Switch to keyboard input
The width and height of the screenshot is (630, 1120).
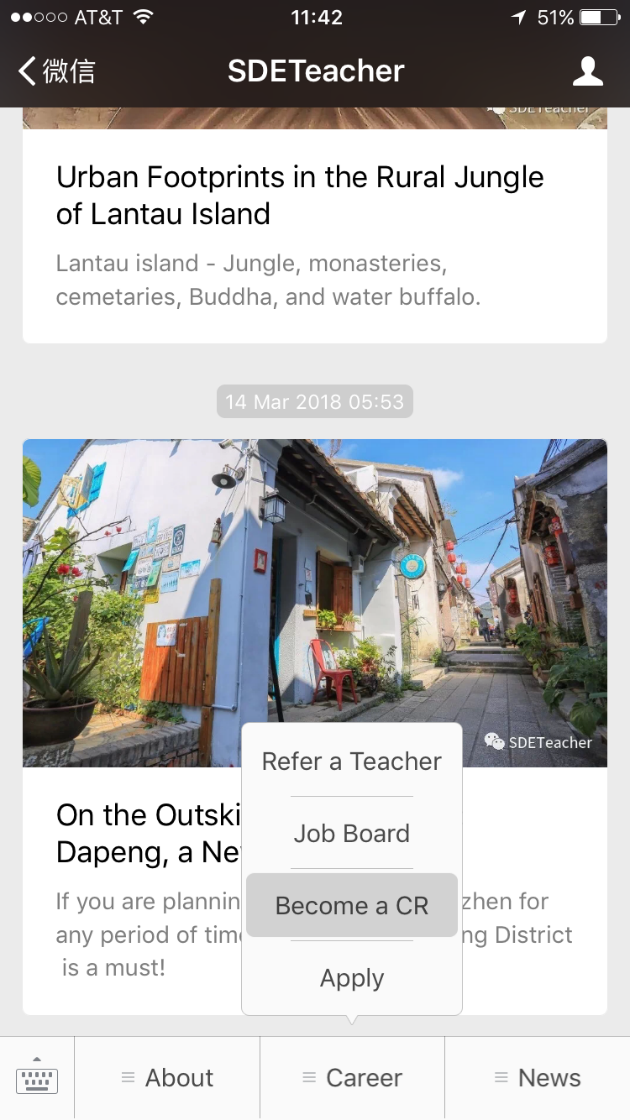[x=37, y=1078]
